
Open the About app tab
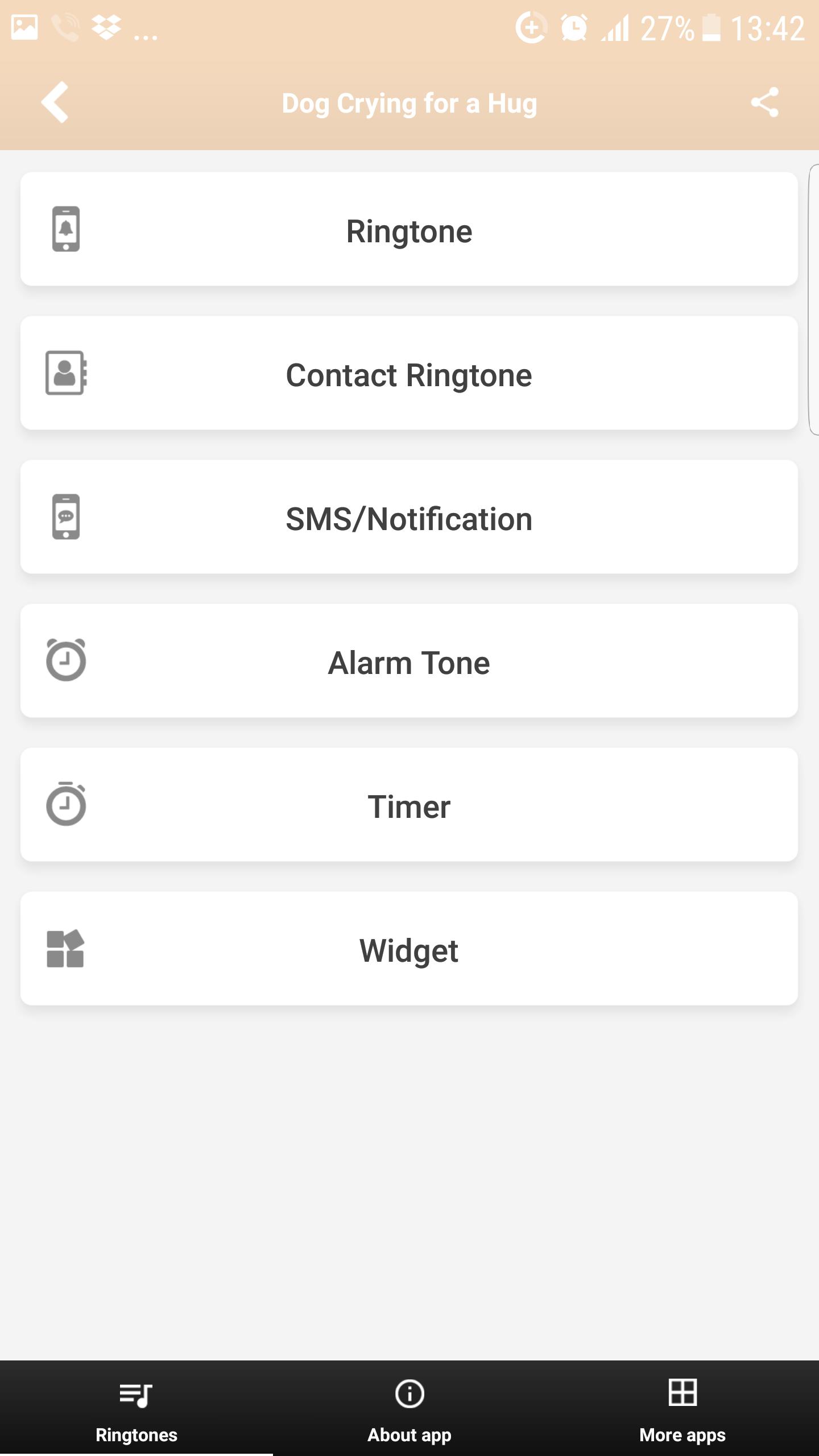pyautogui.click(x=409, y=1408)
